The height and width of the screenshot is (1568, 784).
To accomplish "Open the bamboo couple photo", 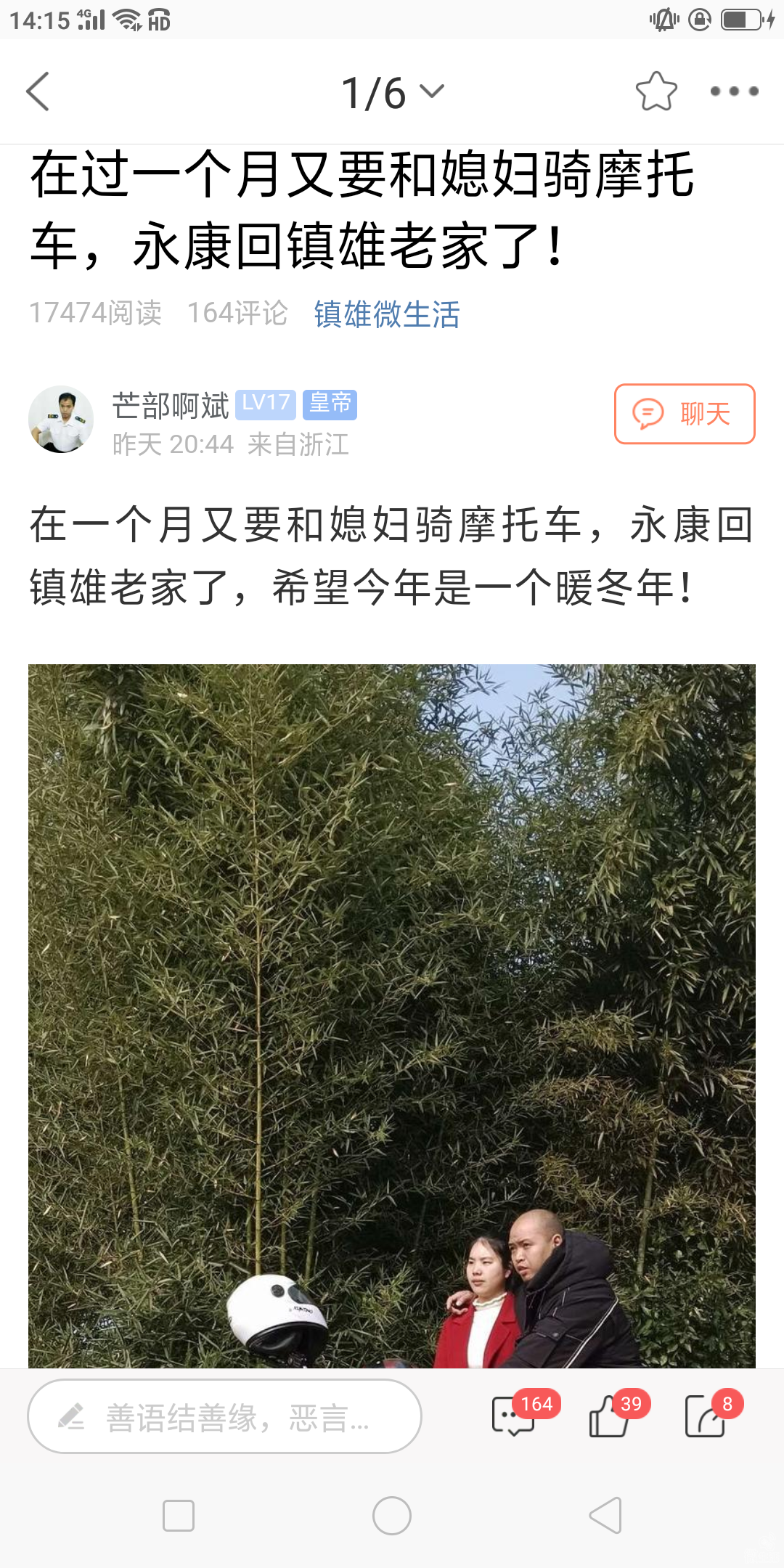I will [x=392, y=1016].
